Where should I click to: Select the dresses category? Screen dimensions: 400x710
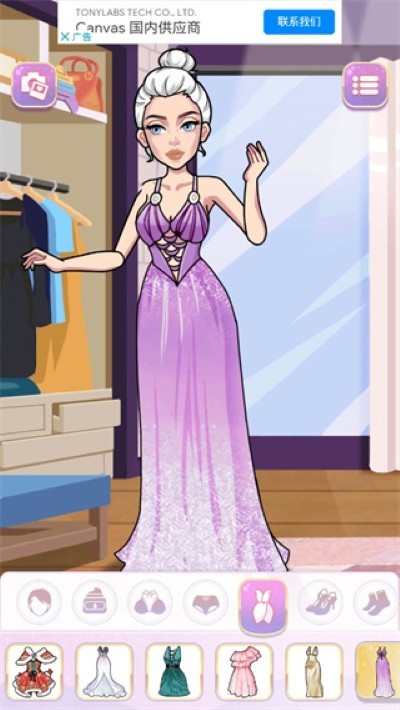pos(263,606)
